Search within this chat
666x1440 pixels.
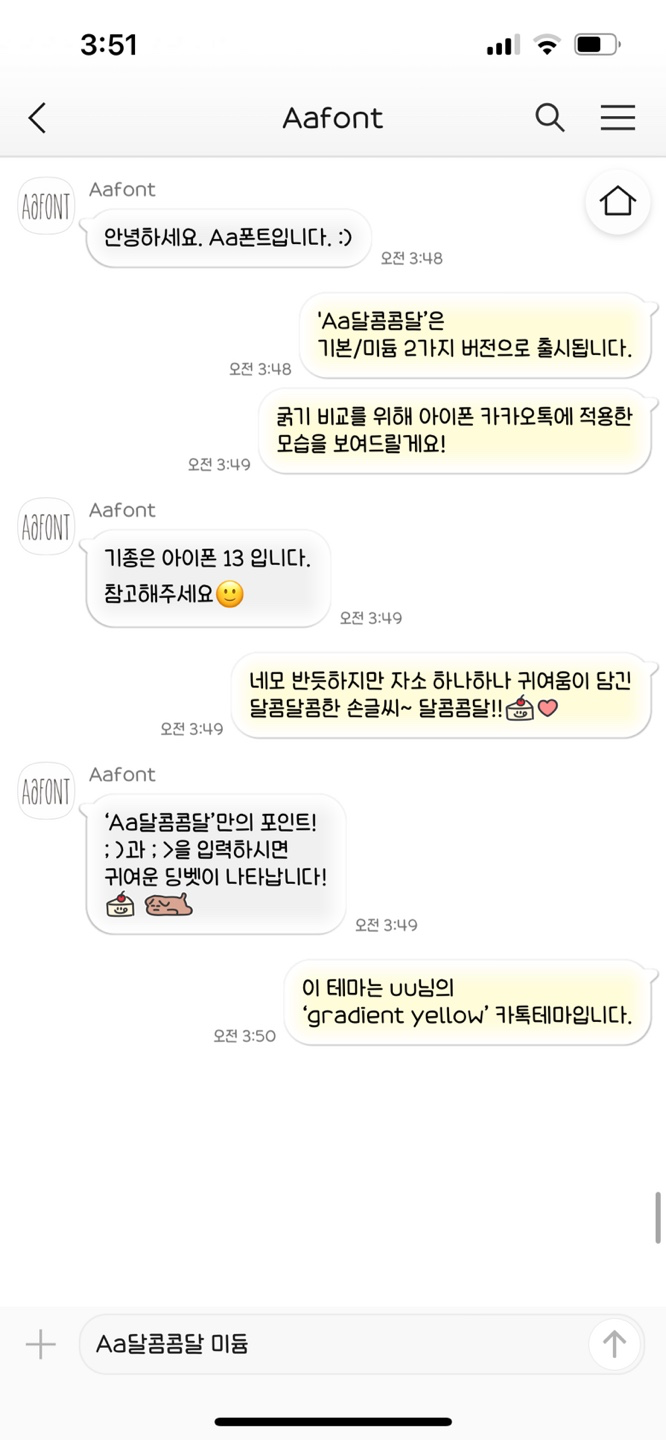(x=549, y=118)
